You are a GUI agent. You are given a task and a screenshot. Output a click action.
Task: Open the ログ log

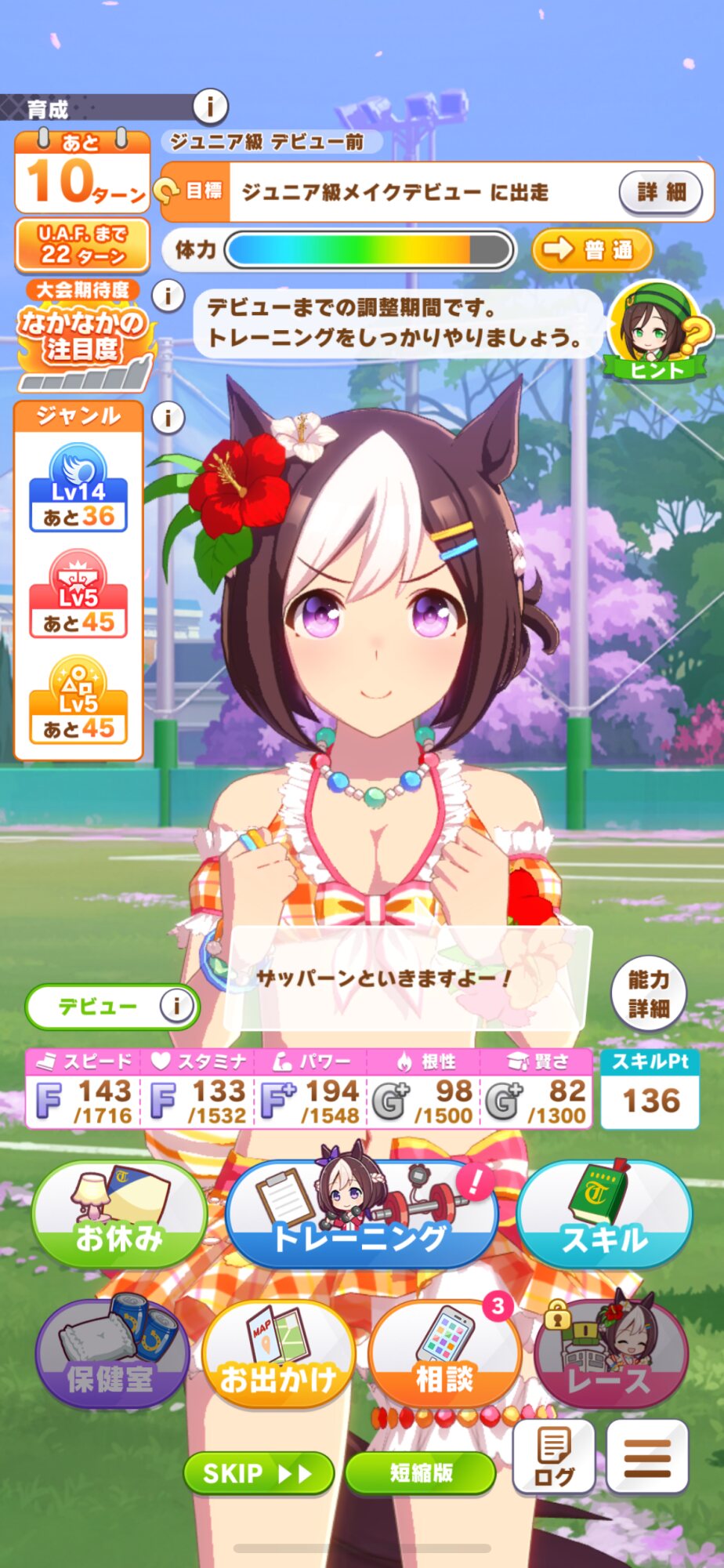point(554,1457)
